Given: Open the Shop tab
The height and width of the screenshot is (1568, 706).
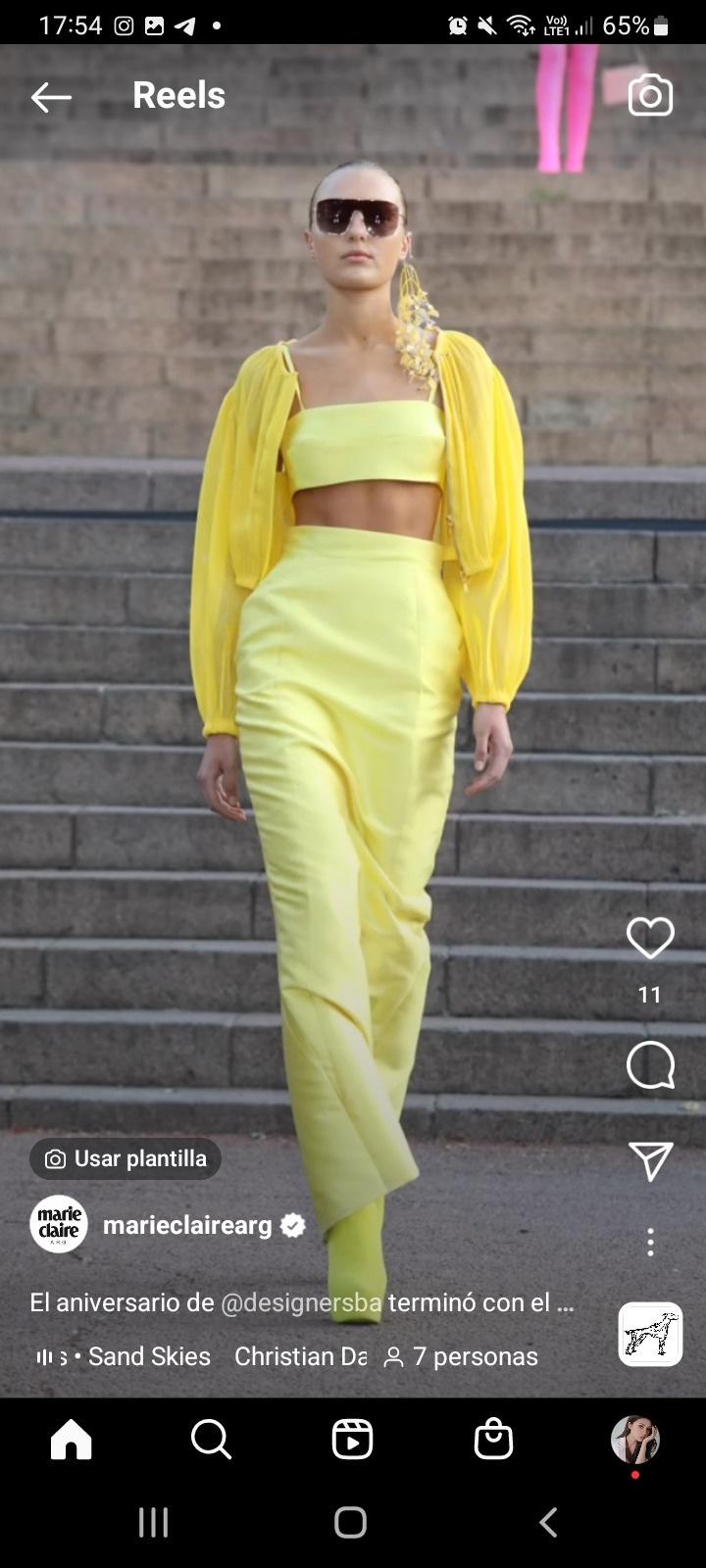Looking at the screenshot, I should point(493,1440).
